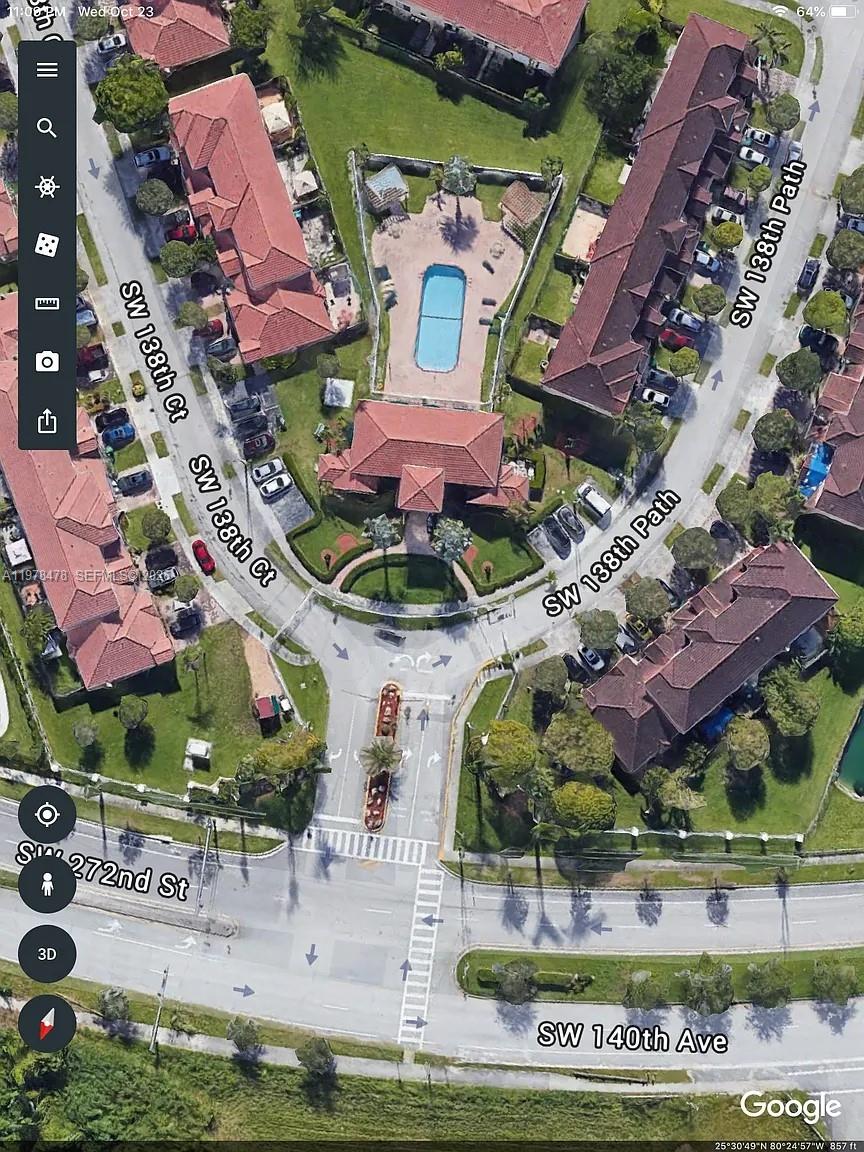Open the search tool

pyautogui.click(x=47, y=128)
